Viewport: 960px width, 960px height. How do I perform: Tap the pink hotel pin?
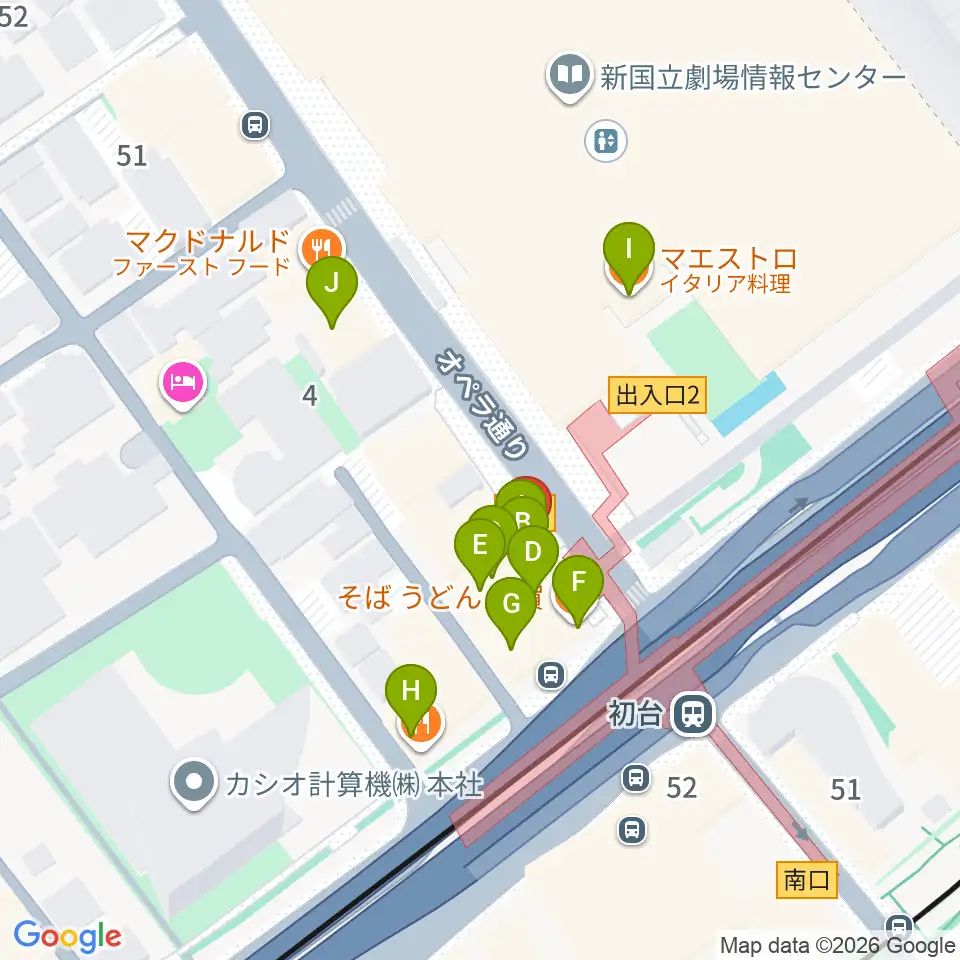[183, 385]
